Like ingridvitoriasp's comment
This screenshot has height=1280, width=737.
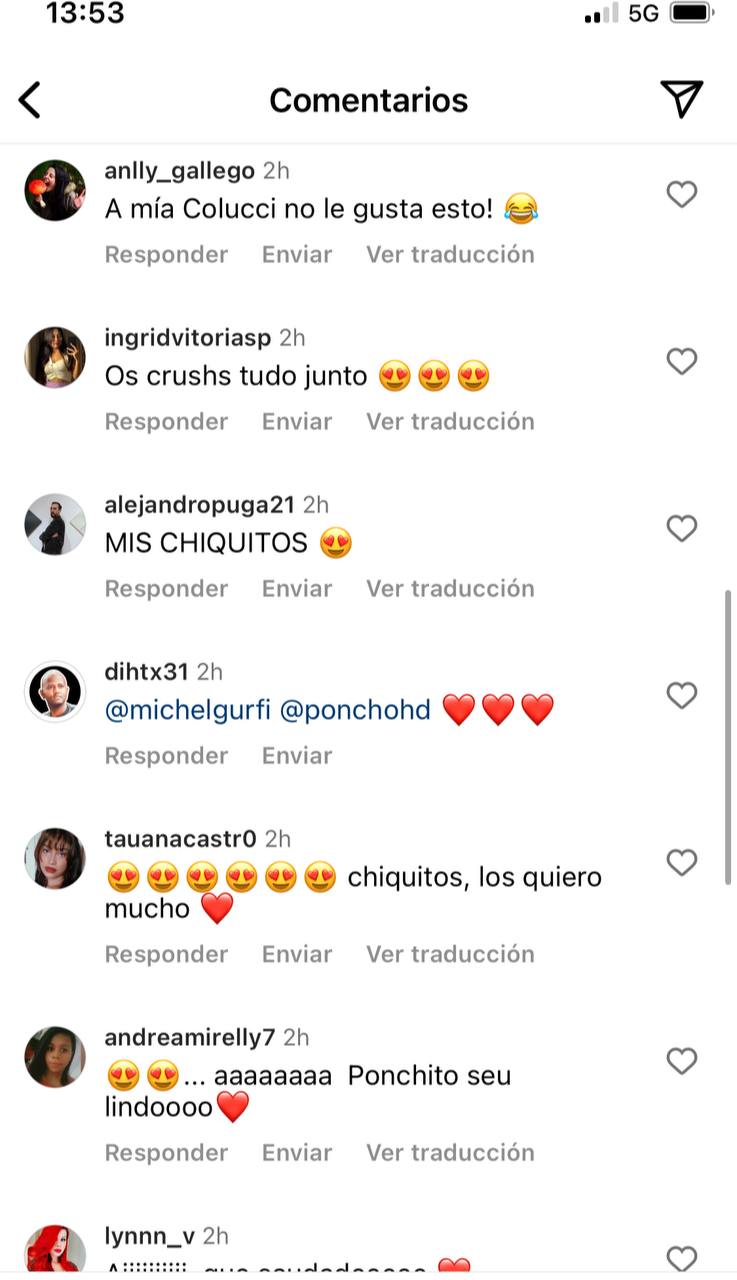(x=681, y=361)
